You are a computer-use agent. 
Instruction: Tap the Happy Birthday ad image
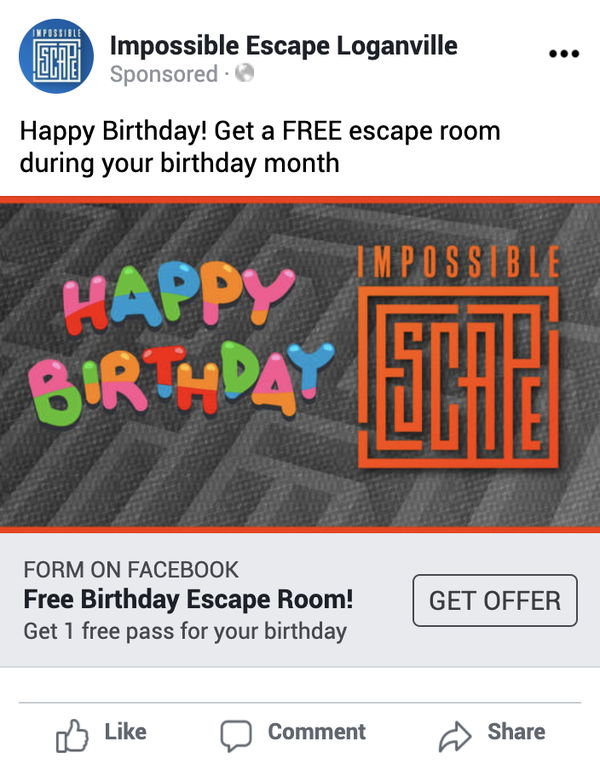tap(300, 363)
